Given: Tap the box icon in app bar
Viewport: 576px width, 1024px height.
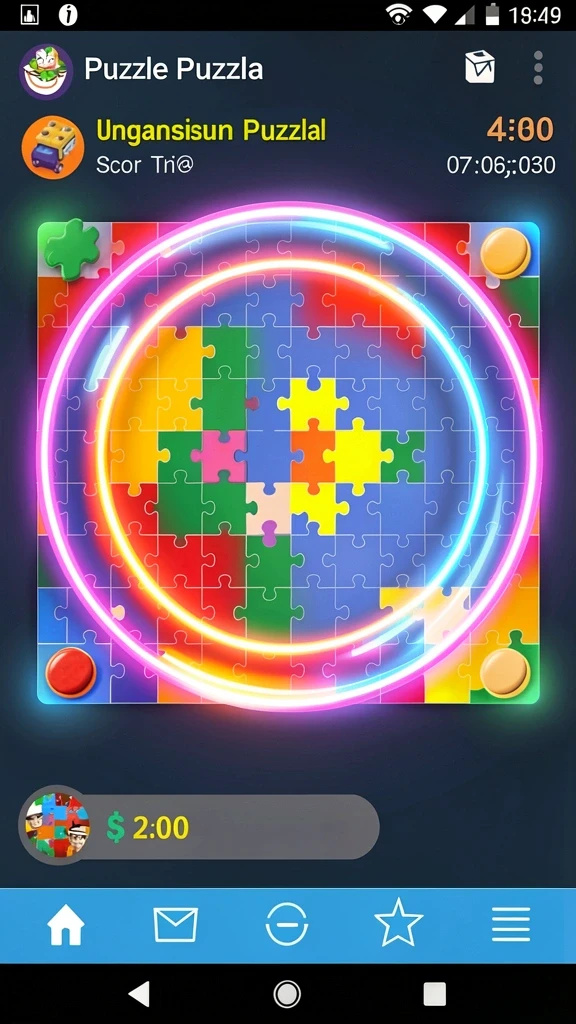Looking at the screenshot, I should [x=479, y=67].
